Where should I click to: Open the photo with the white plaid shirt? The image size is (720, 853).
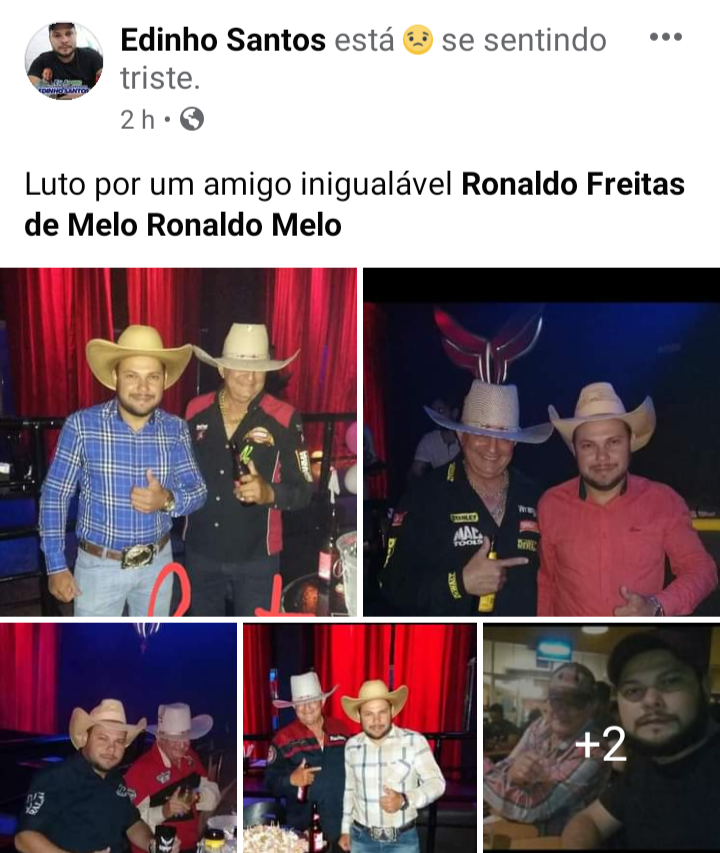coord(360,737)
